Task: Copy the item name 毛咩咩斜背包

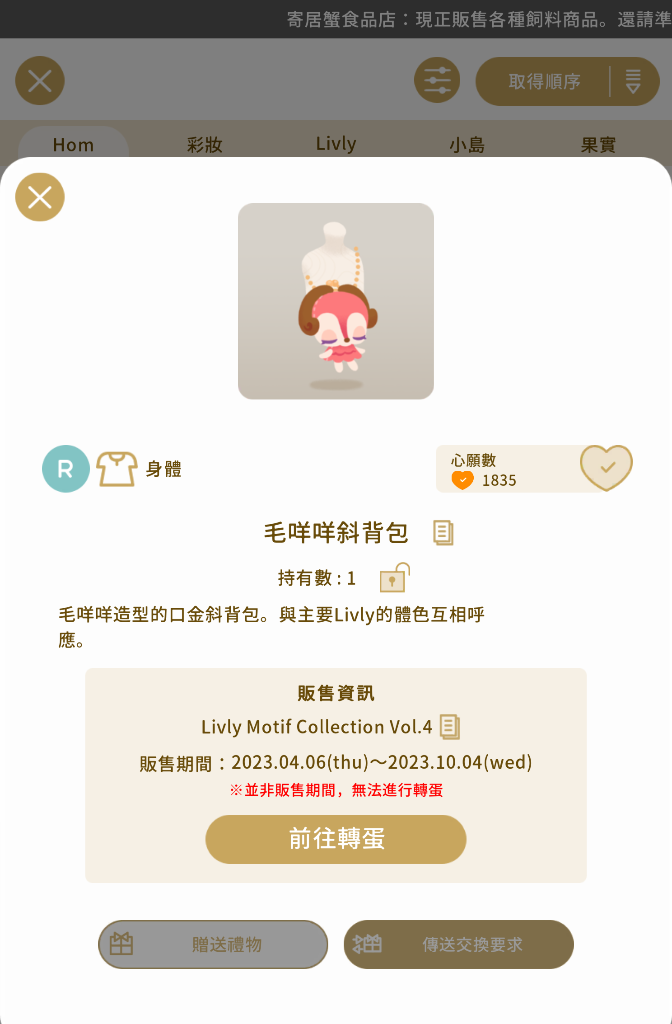Action: click(x=443, y=532)
